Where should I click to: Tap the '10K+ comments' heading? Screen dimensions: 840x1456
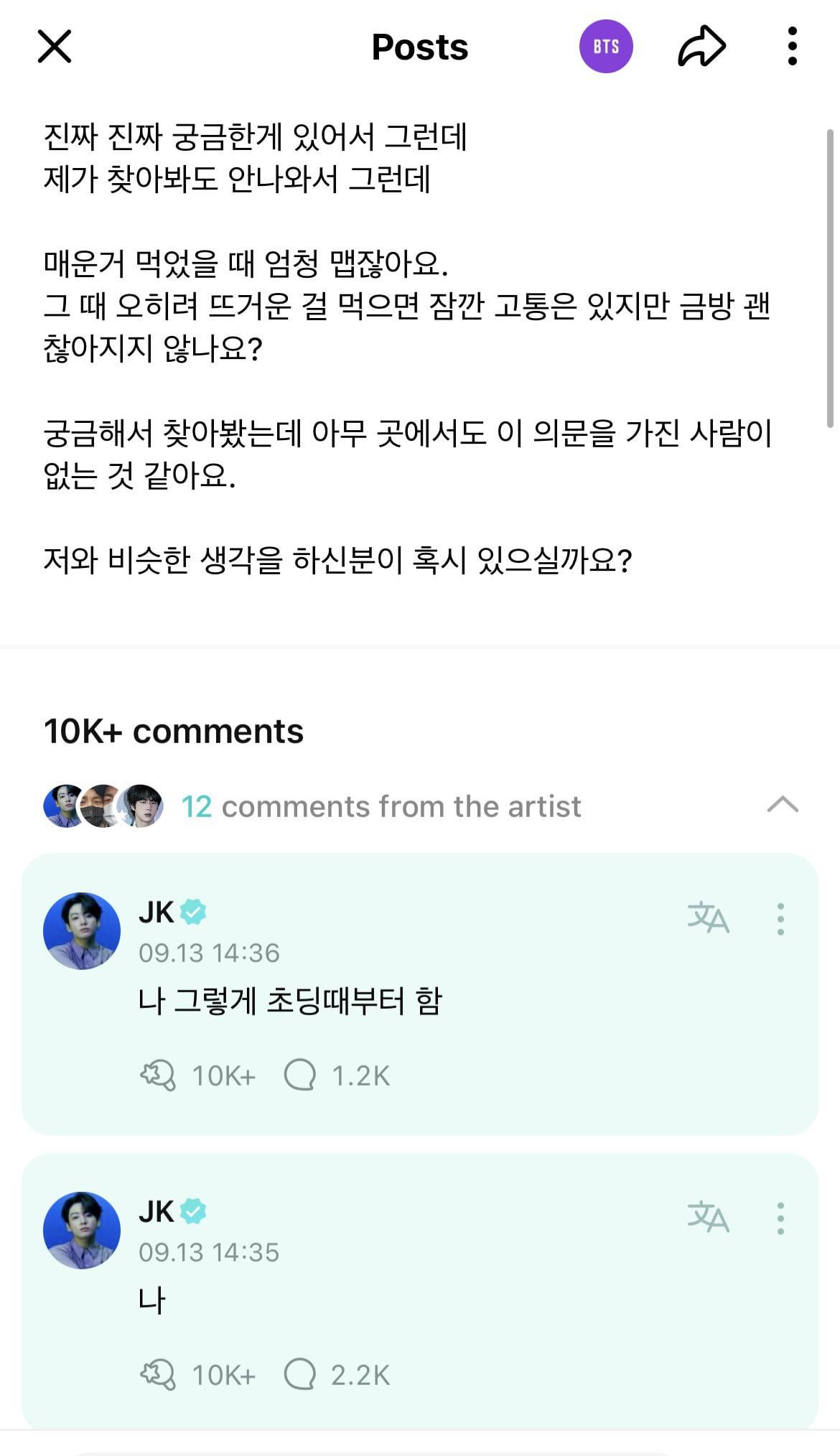[174, 731]
